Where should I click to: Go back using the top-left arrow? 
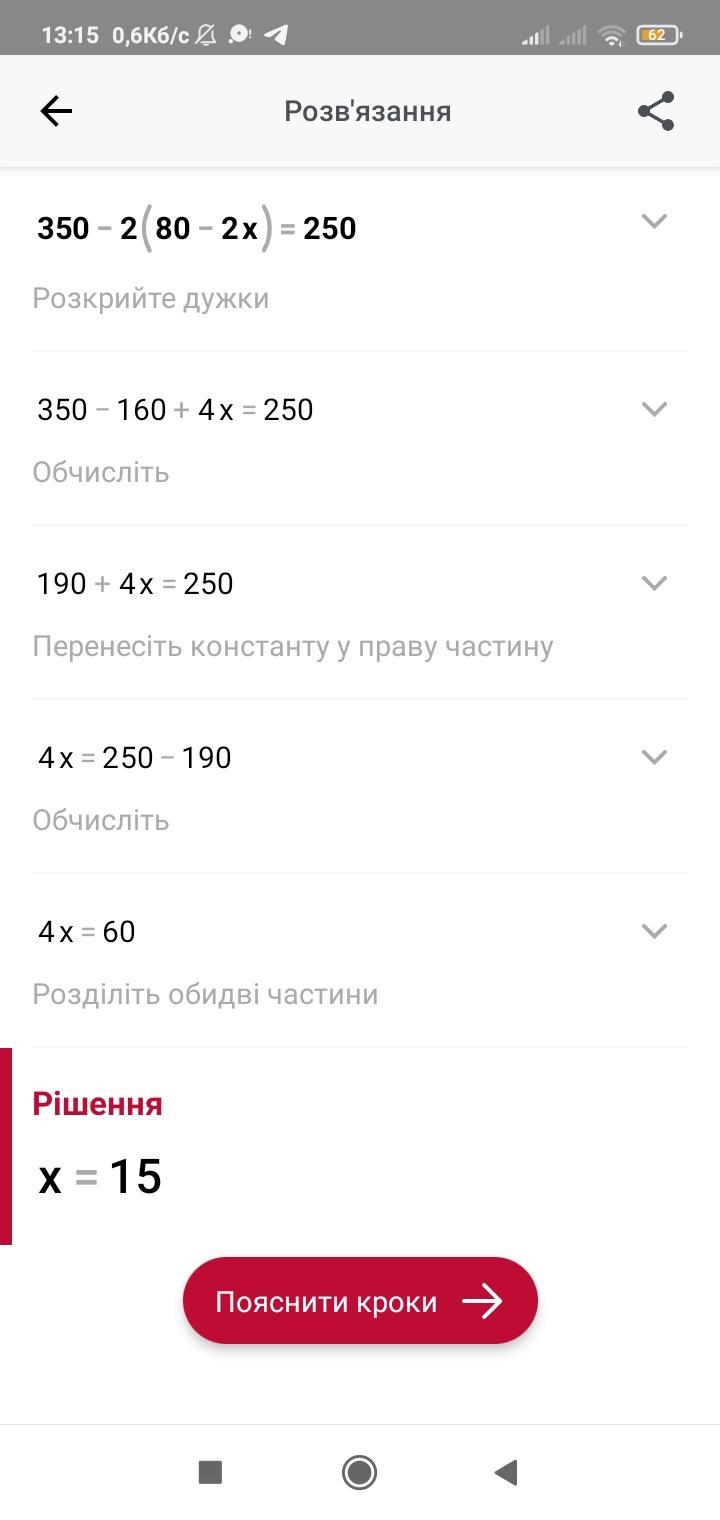56,111
